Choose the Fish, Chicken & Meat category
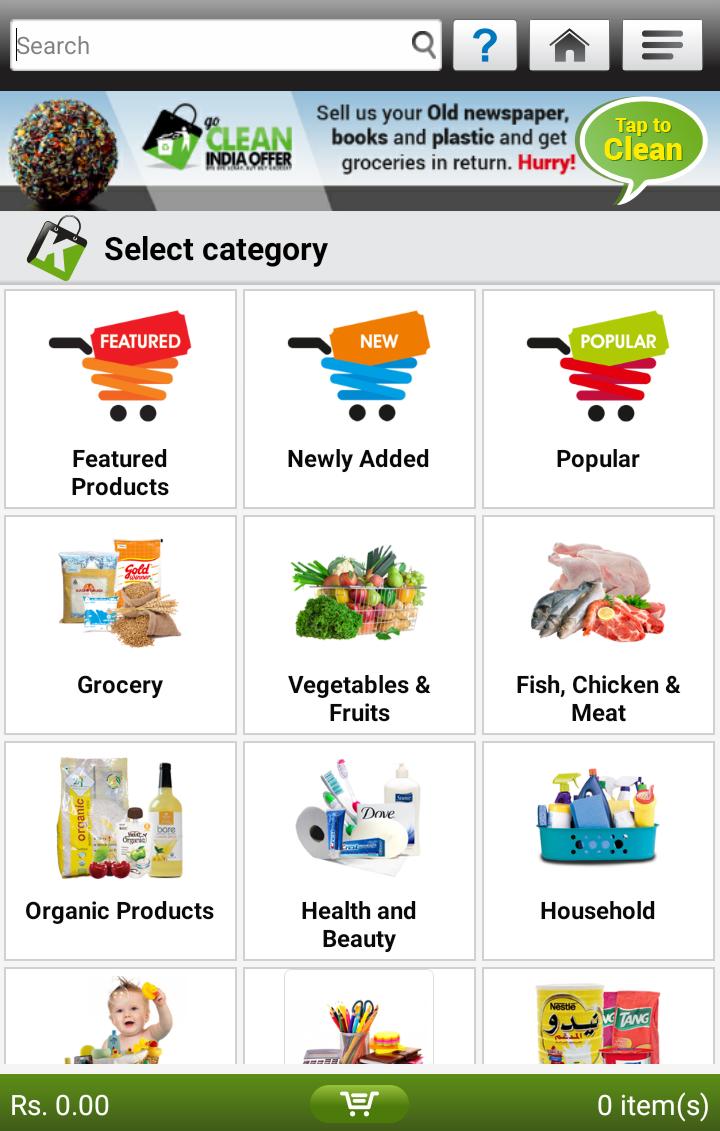This screenshot has height=1131, width=720. point(598,625)
